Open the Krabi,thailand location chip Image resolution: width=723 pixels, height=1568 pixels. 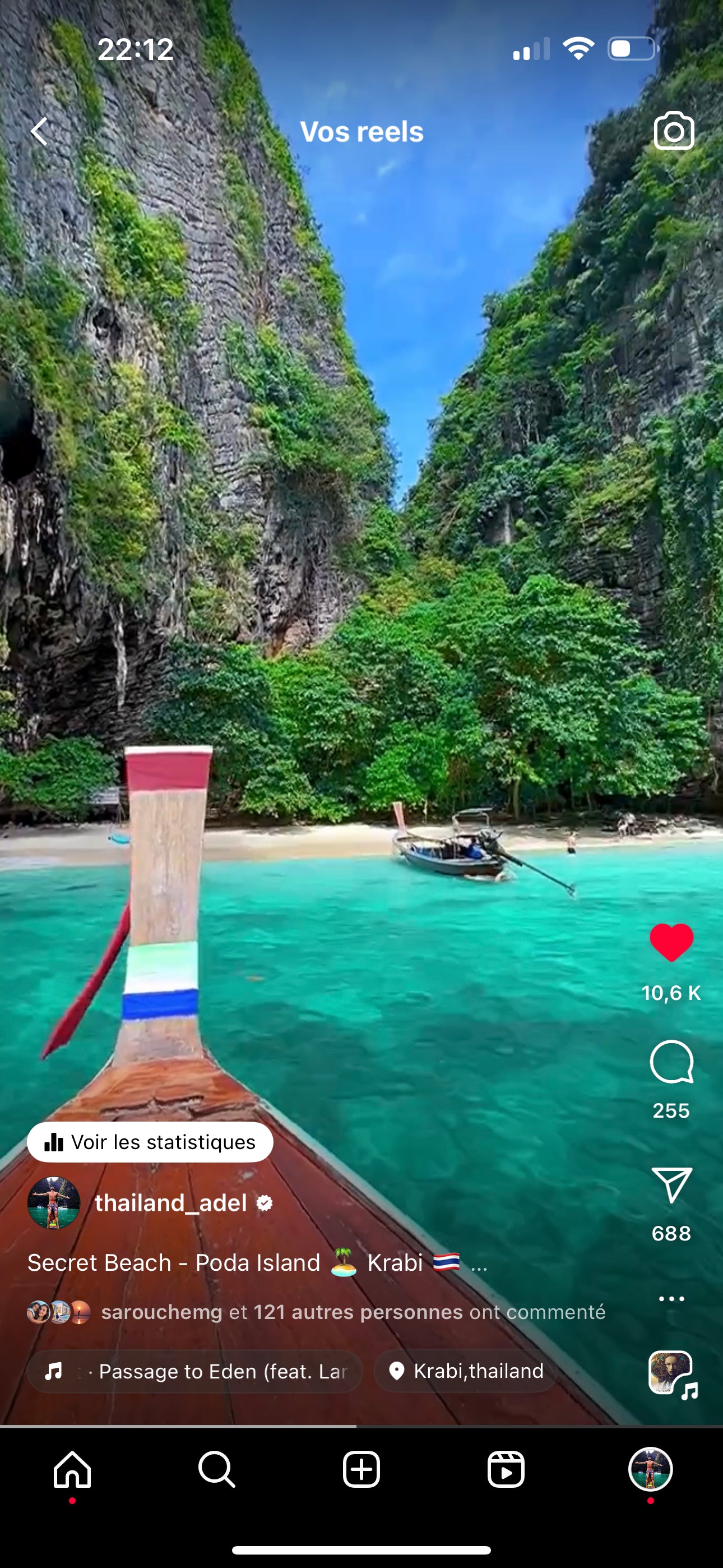[x=466, y=1371]
